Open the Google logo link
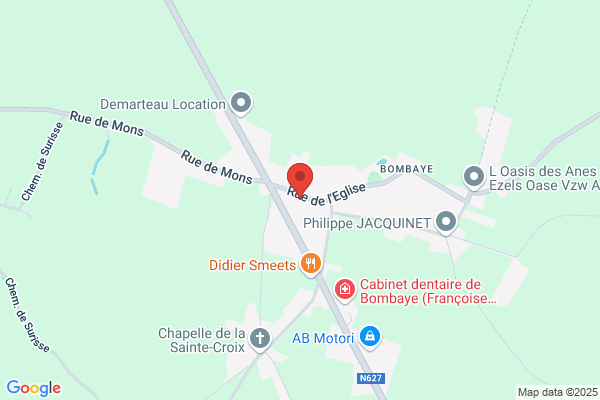The height and width of the screenshot is (400, 600). pyautogui.click(x=34, y=388)
